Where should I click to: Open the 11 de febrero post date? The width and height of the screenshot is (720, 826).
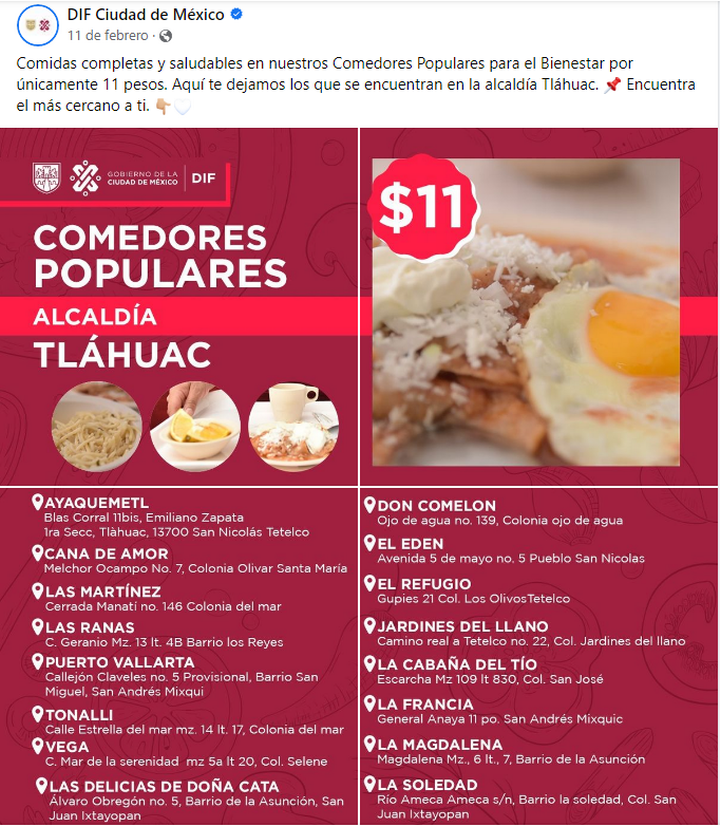click(x=108, y=35)
